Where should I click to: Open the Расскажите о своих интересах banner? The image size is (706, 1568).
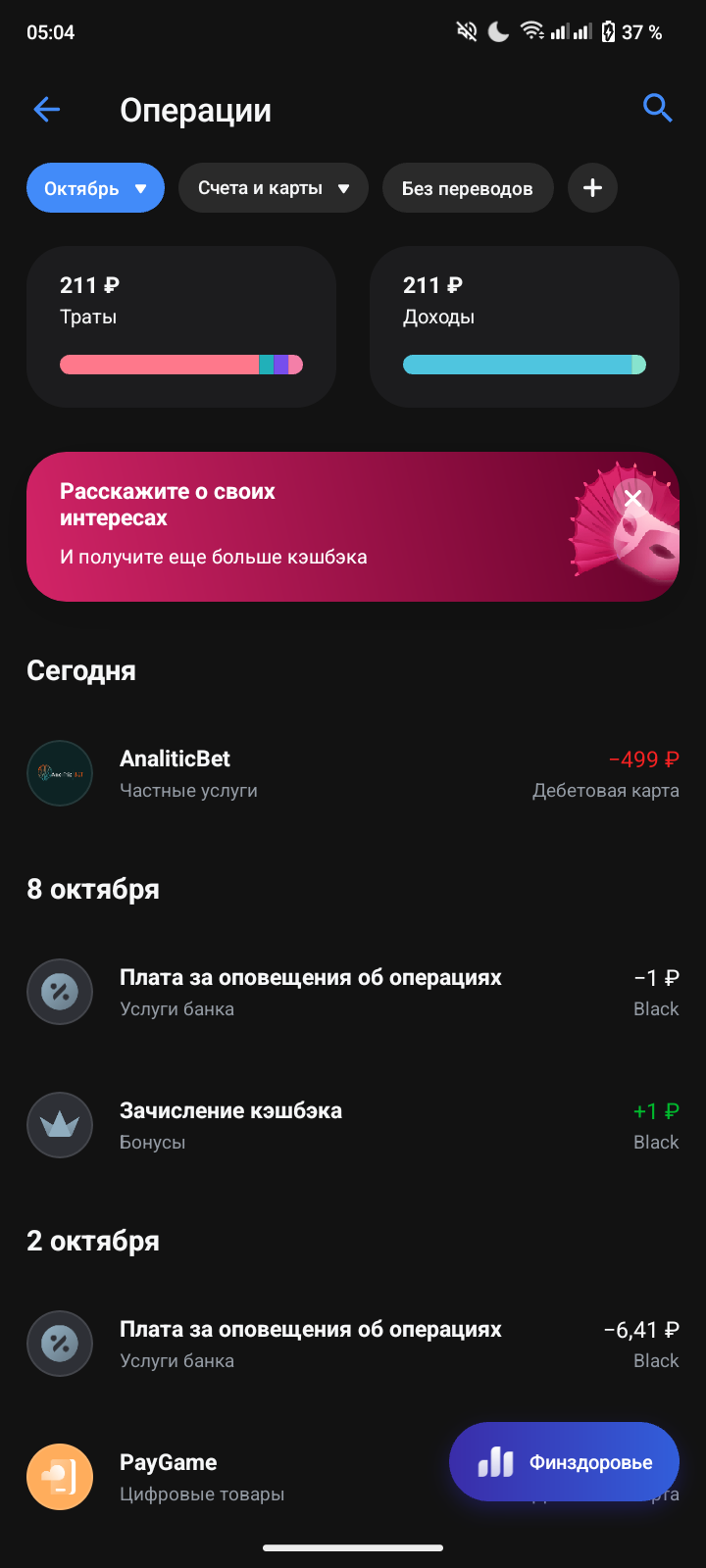(x=294, y=526)
